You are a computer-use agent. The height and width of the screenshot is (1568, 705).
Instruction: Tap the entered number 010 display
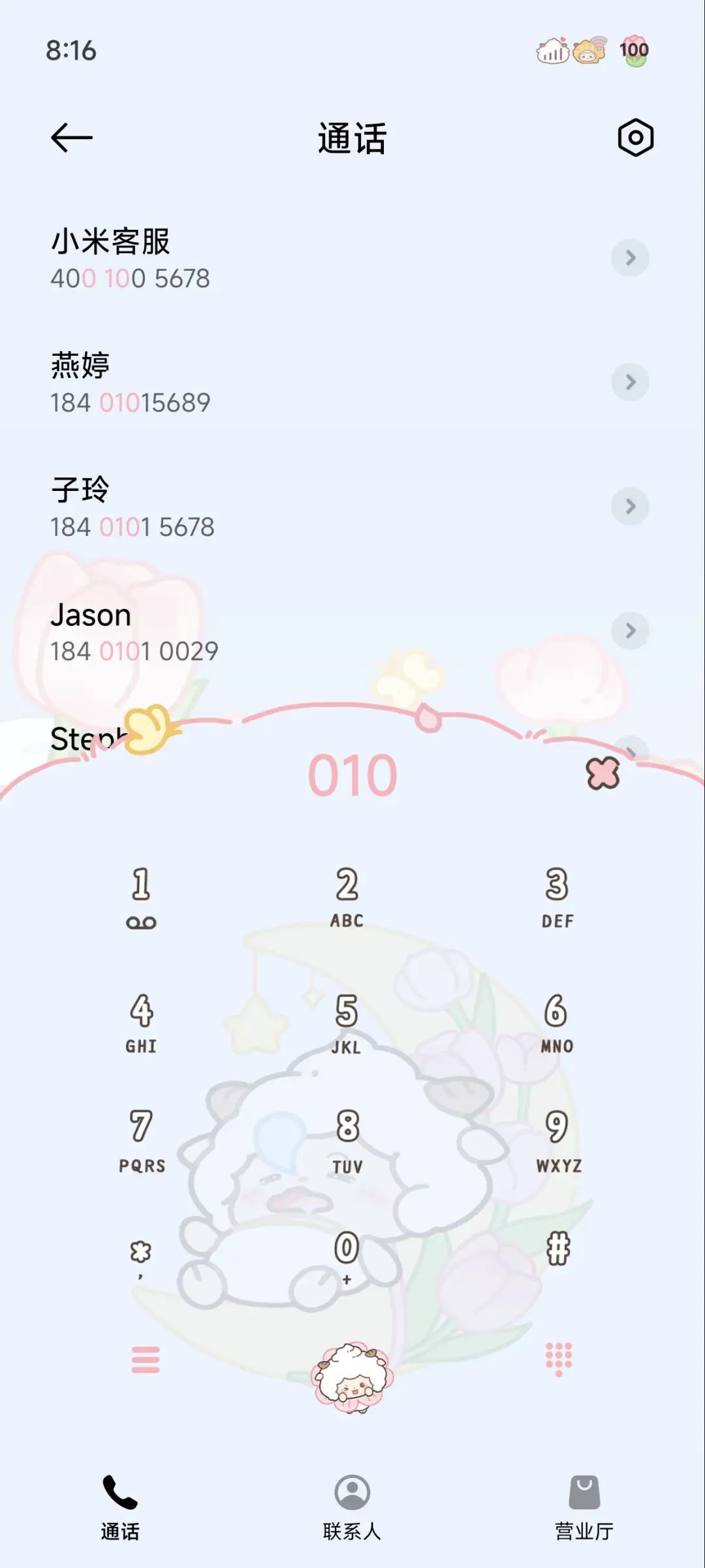pos(351,774)
